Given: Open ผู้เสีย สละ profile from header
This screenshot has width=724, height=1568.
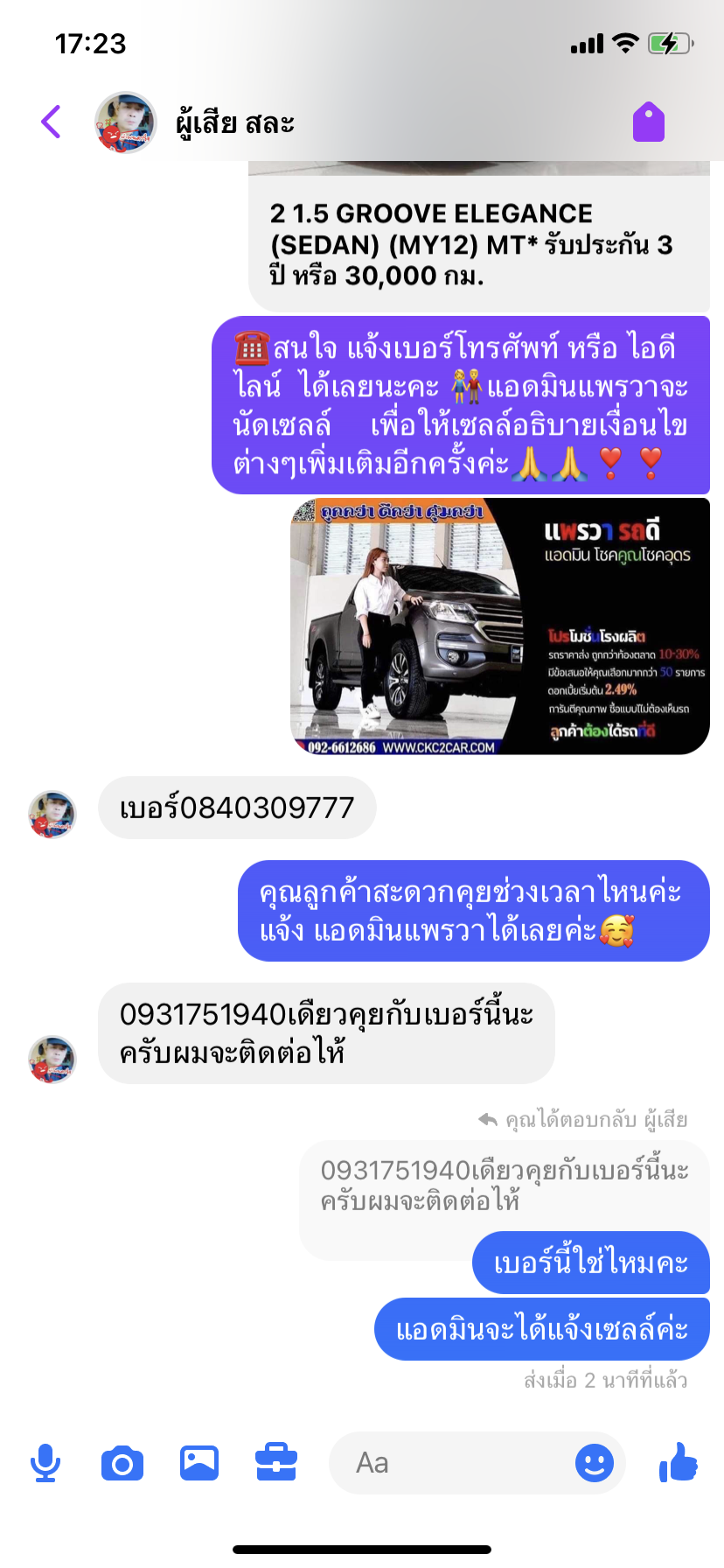Looking at the screenshot, I should (x=234, y=123).
